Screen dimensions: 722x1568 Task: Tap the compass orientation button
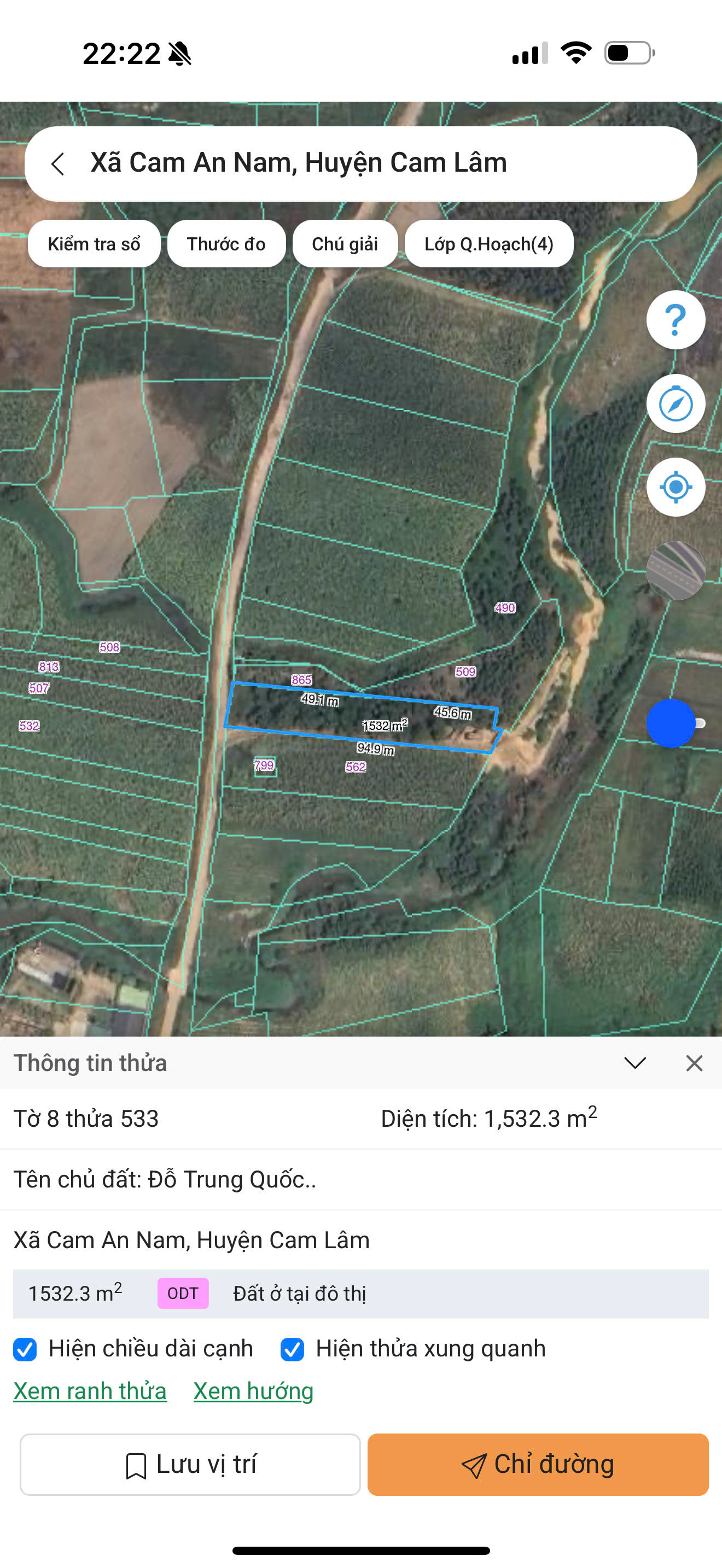point(675,403)
